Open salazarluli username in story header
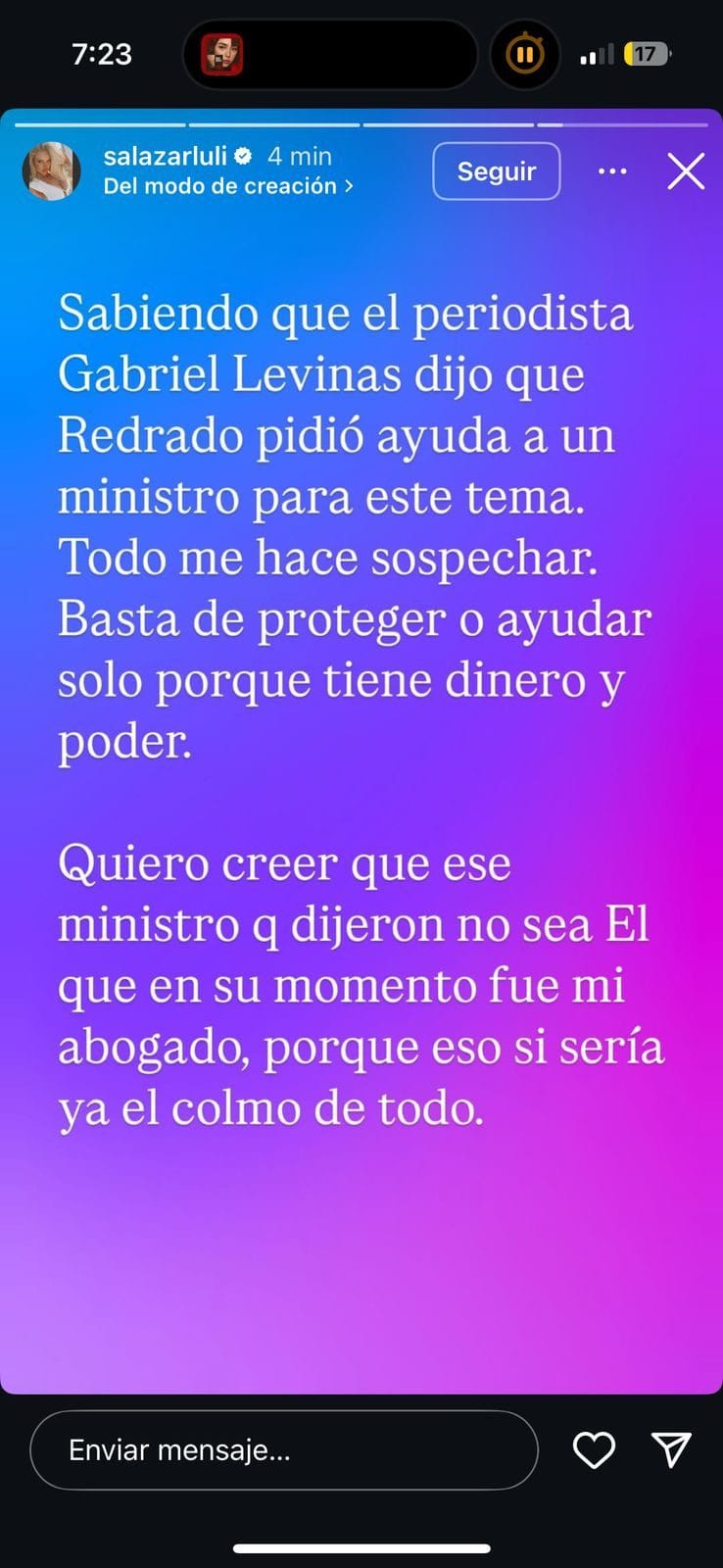This screenshot has width=723, height=1568. (165, 156)
